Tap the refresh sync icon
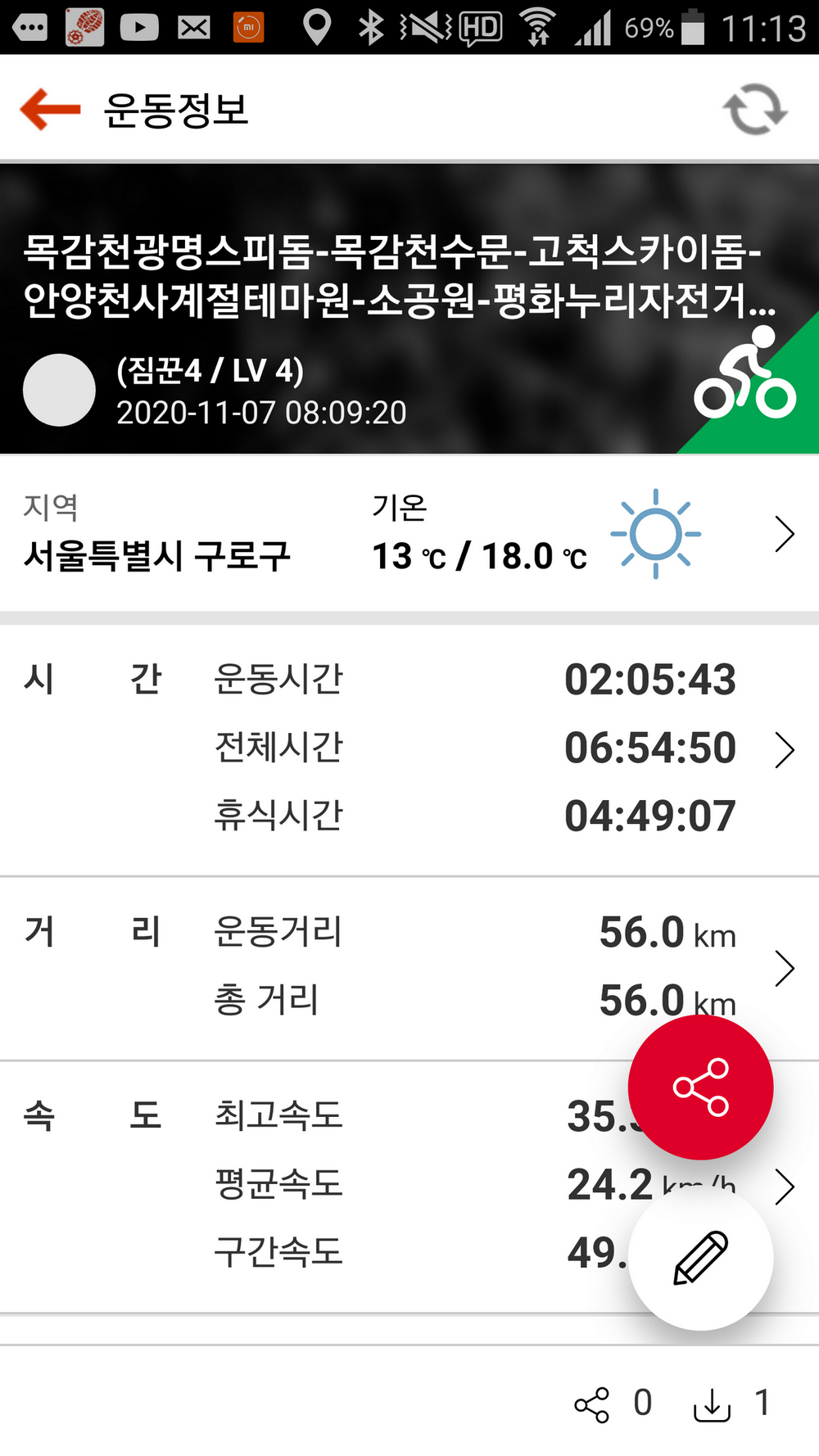Screen dimensions: 819x1456 754,110
